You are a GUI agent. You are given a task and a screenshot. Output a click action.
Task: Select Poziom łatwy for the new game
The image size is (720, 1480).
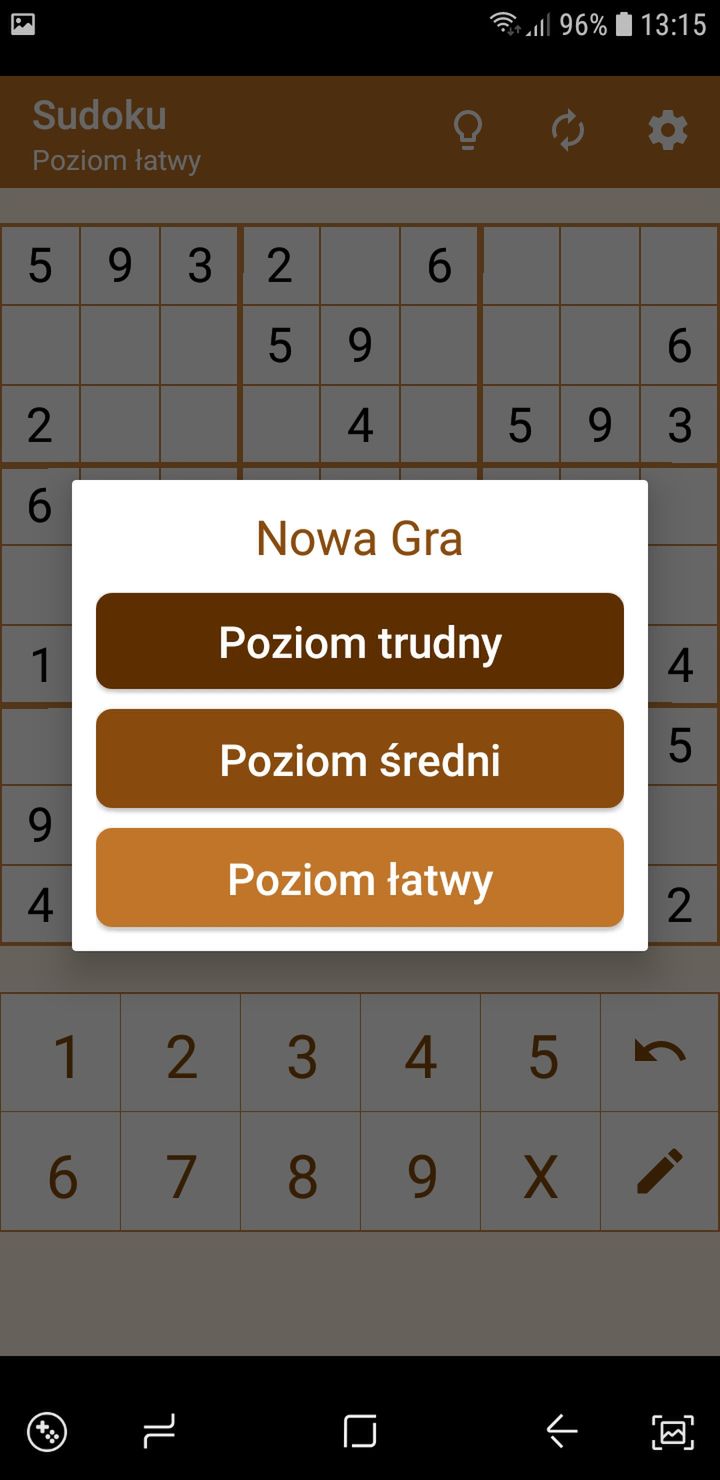point(360,878)
